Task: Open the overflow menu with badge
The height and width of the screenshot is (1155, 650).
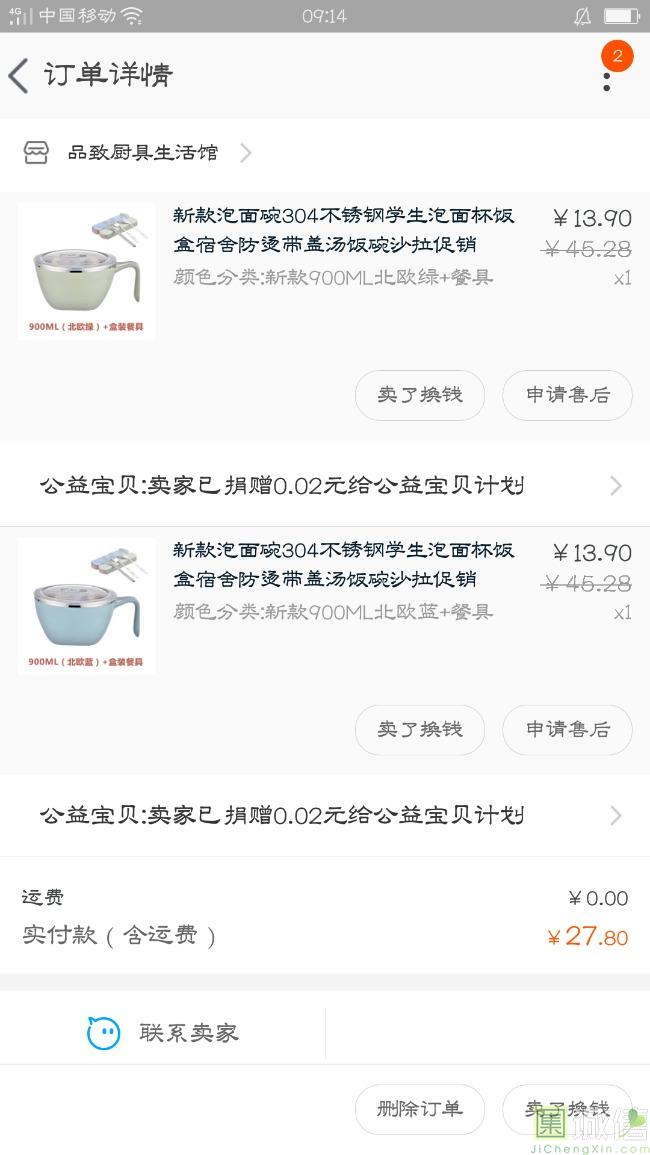Action: point(607,76)
